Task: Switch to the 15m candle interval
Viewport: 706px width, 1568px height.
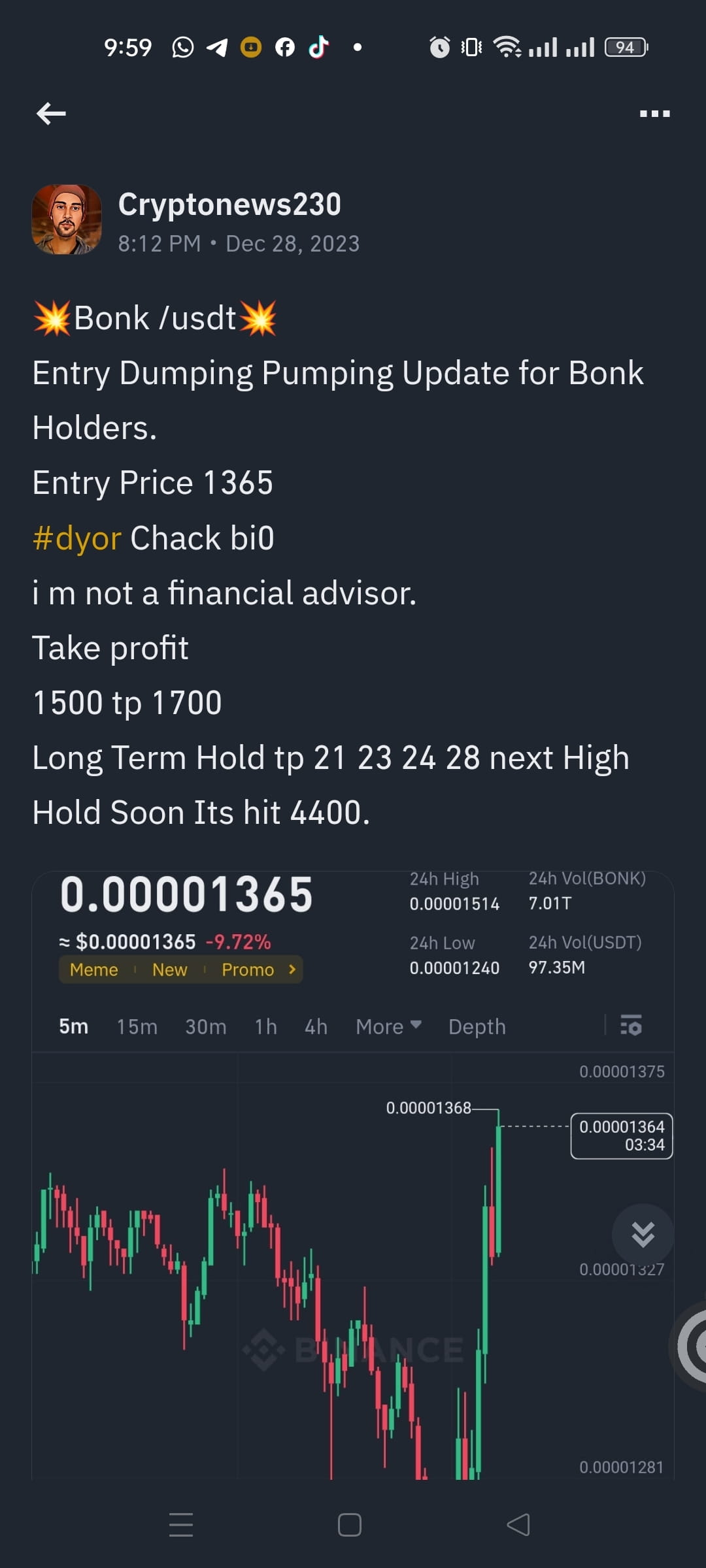Action: pyautogui.click(x=136, y=1026)
